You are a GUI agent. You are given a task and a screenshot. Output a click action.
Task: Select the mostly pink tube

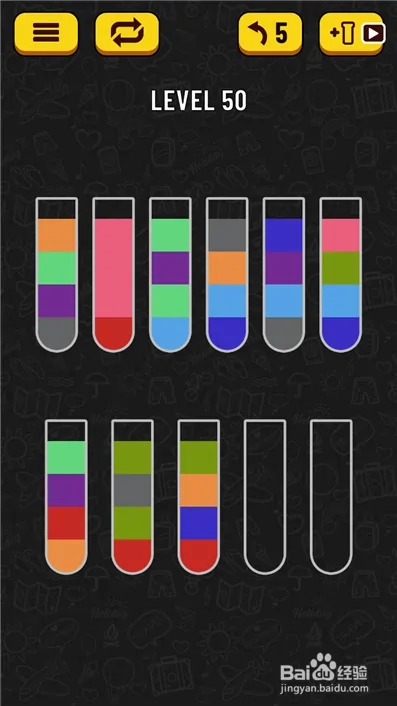(113, 275)
